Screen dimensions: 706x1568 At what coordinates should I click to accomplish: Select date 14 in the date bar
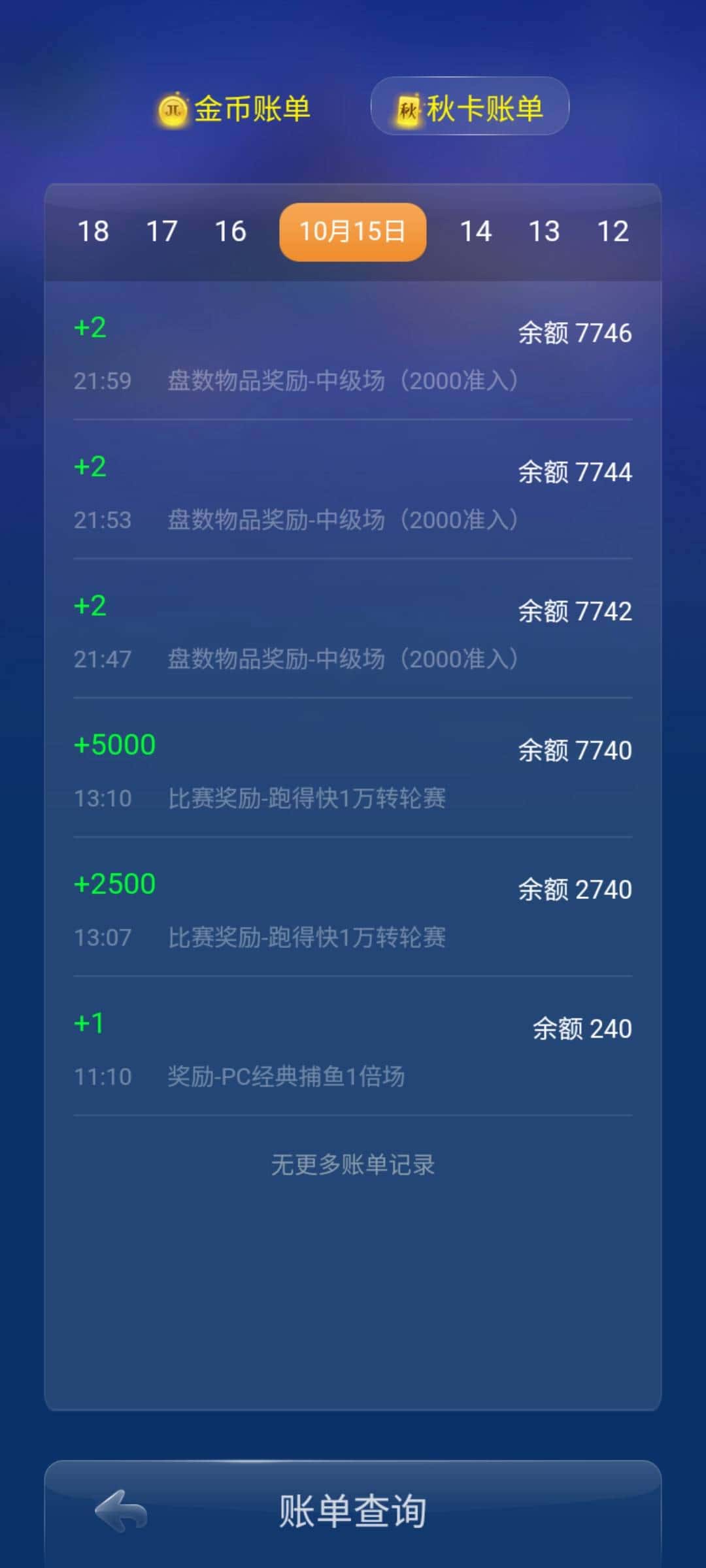pyautogui.click(x=477, y=231)
